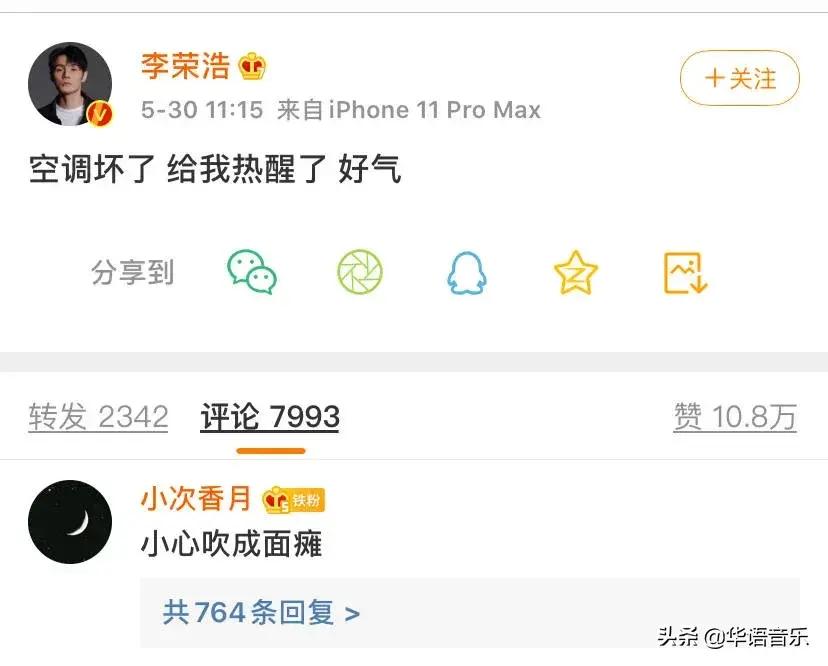Open the 李荣浩 username link

point(185,66)
